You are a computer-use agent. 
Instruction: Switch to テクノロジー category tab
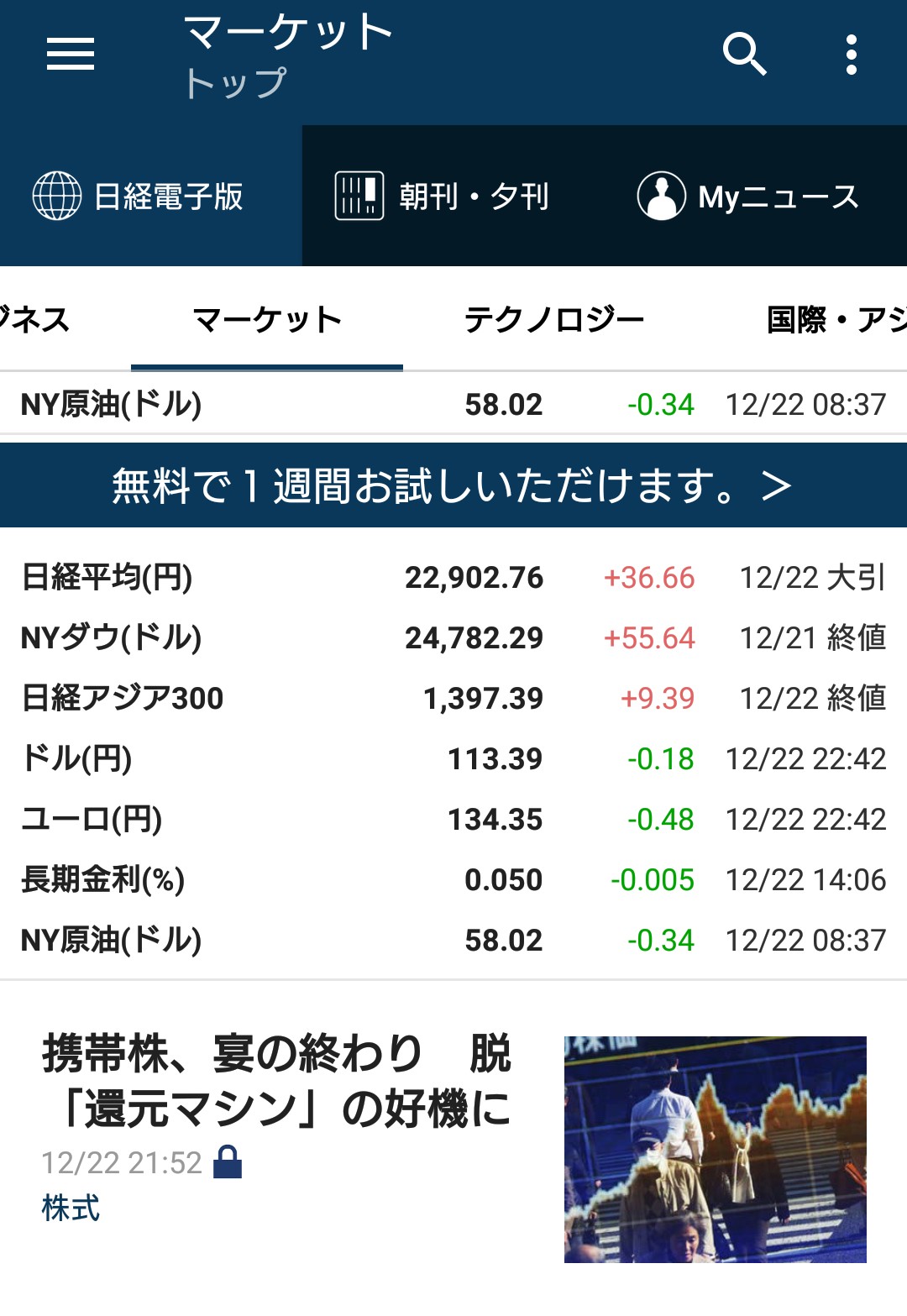(x=554, y=320)
